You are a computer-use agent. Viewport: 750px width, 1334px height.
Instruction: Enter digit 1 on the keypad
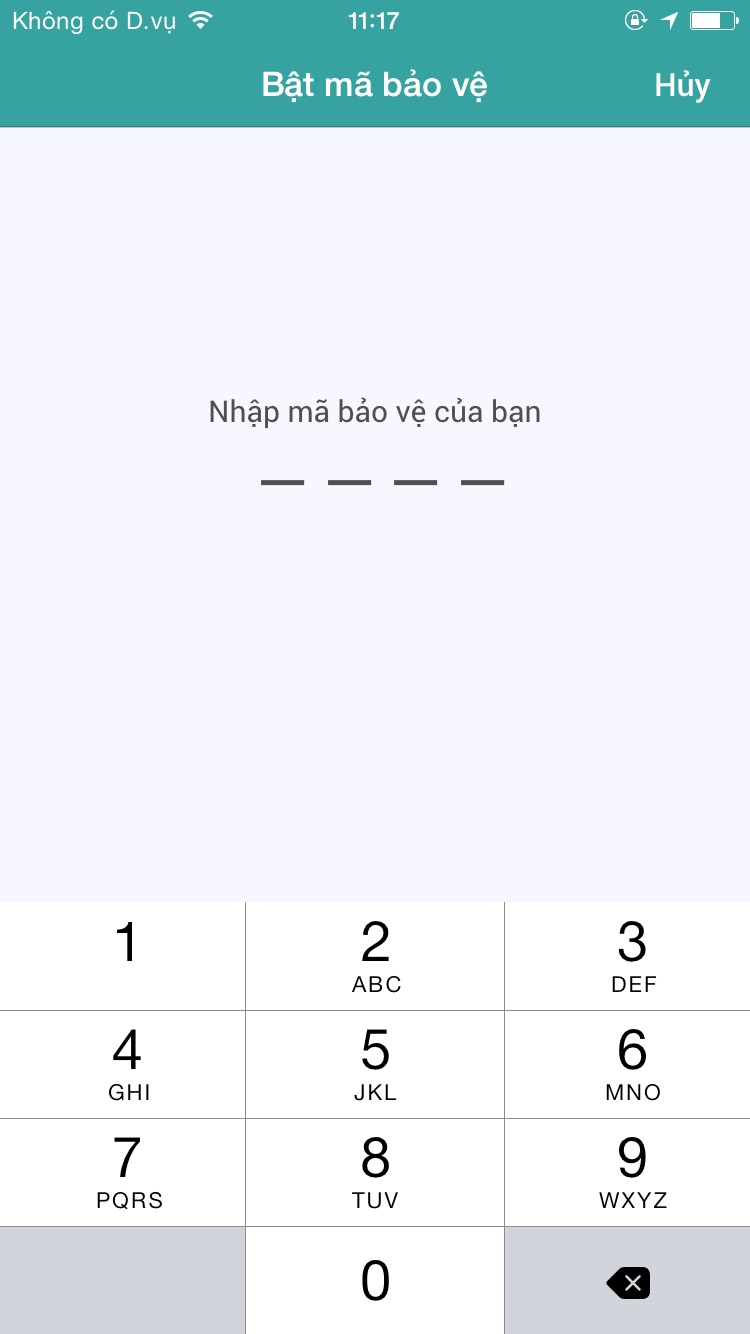click(122, 956)
